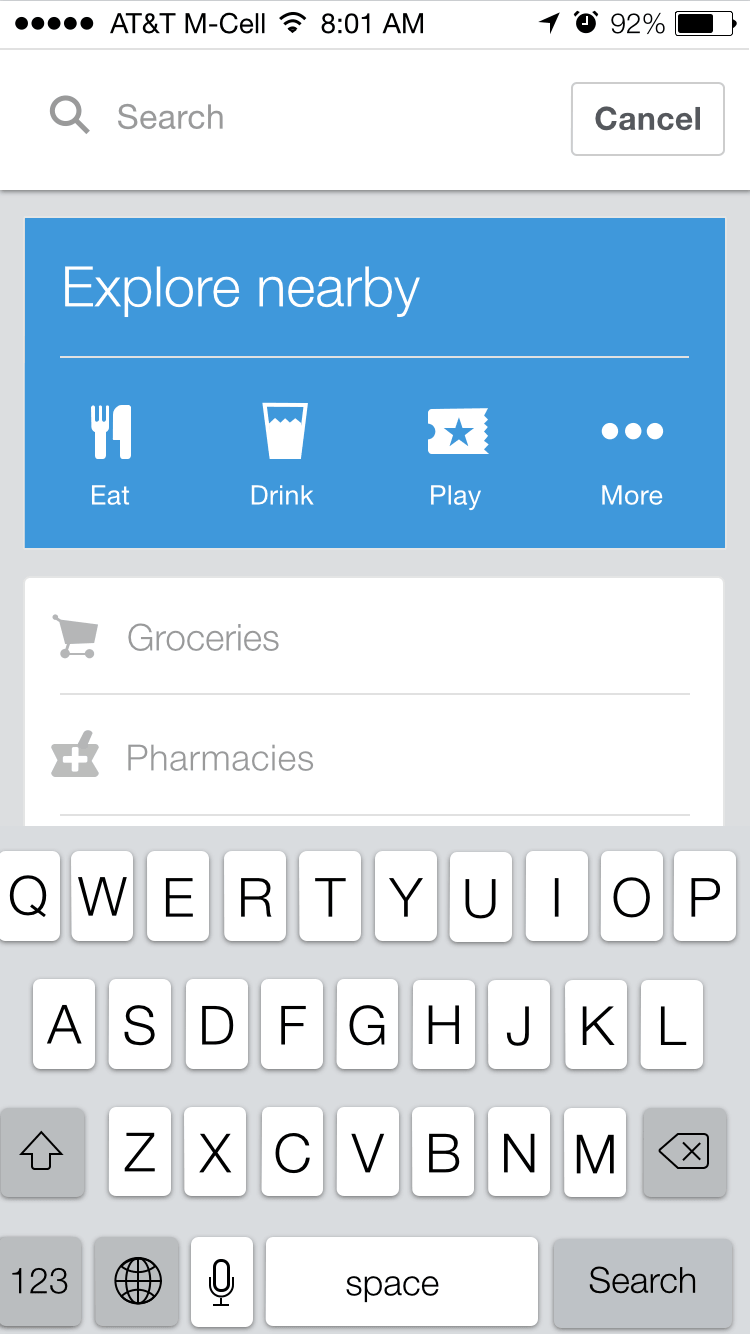750x1334 pixels.
Task: Show More explore categories
Action: [x=632, y=456]
